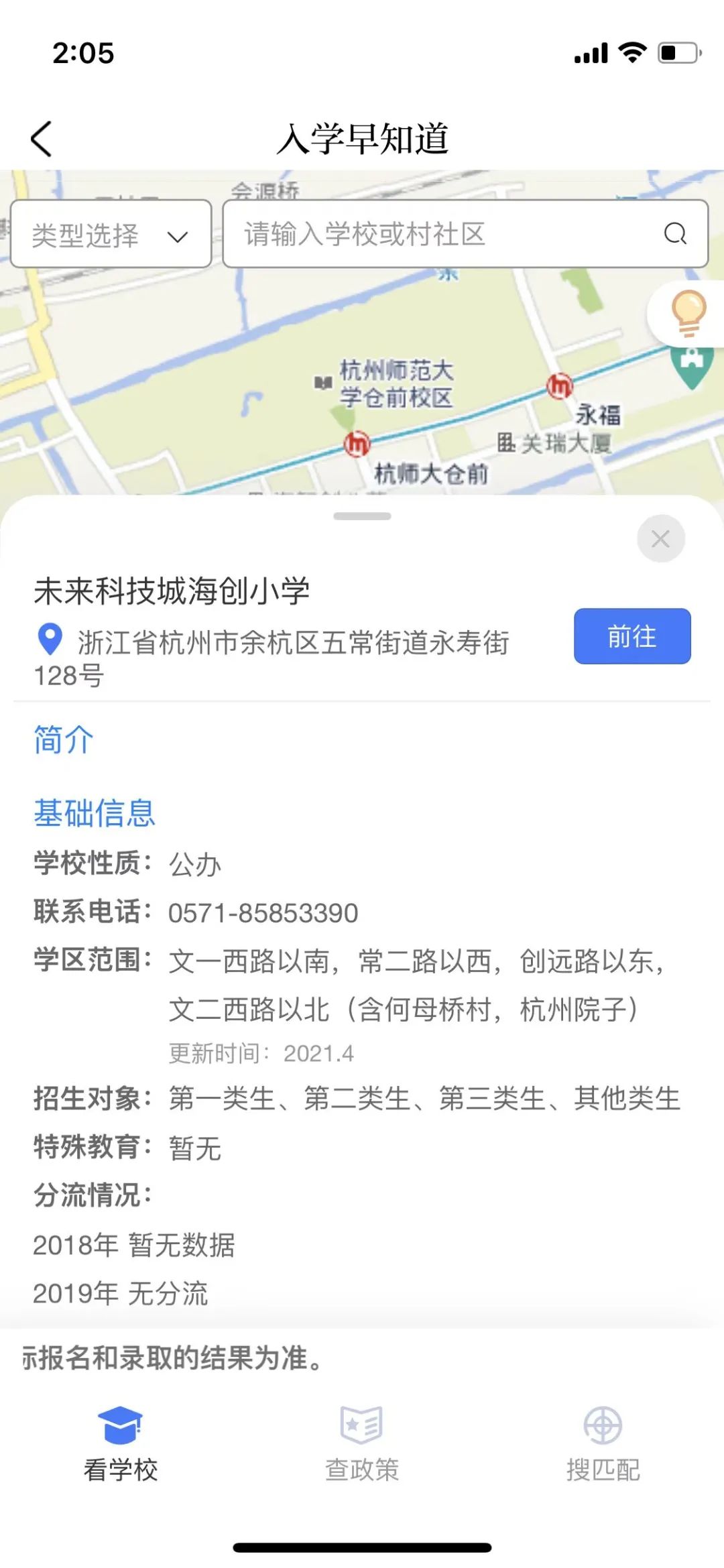Open the lightbulb tips button
The image size is (724, 1568).
pos(688,314)
